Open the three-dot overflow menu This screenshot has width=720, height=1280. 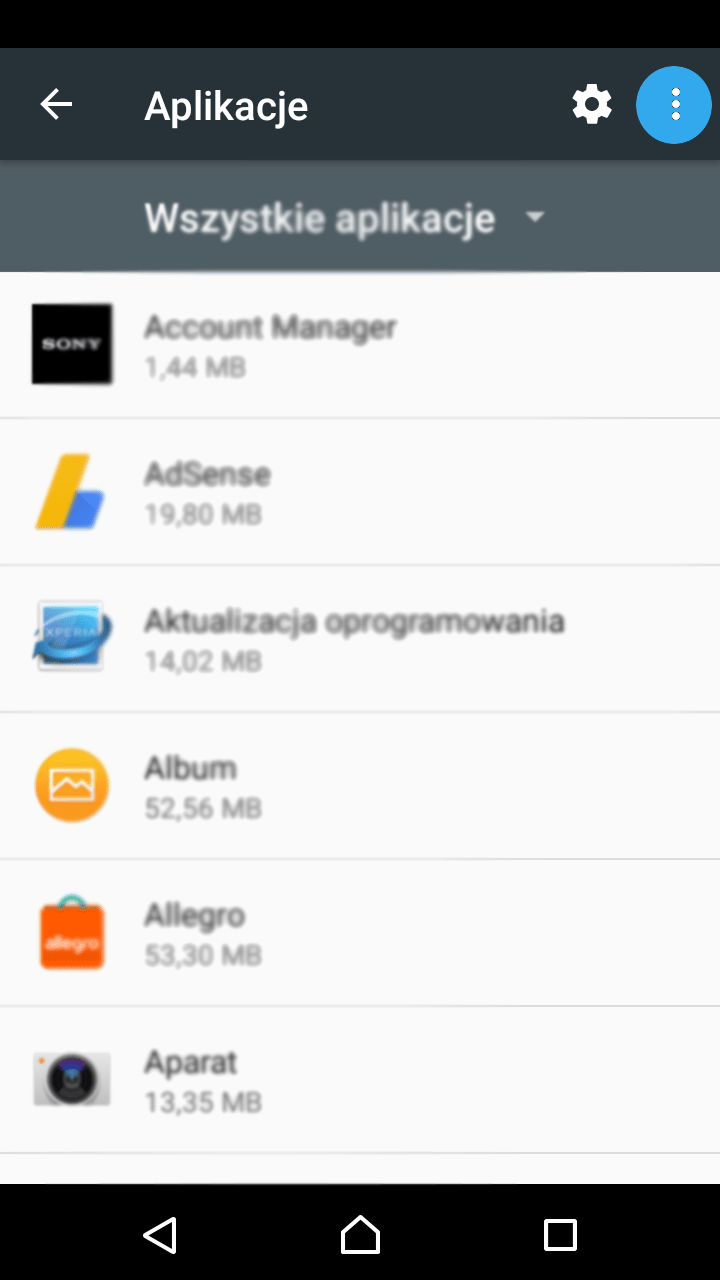pos(675,105)
